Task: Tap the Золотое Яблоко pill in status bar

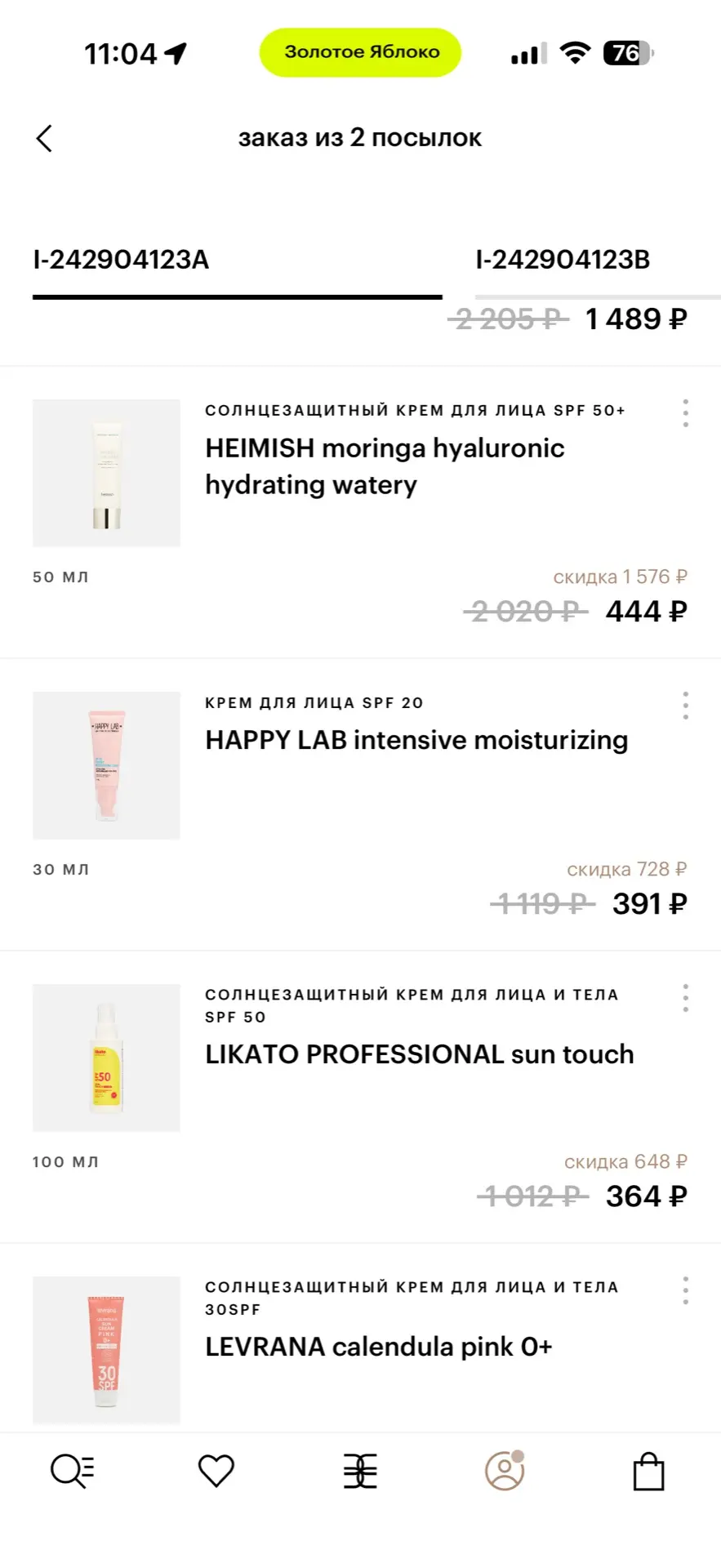Action: click(x=361, y=52)
